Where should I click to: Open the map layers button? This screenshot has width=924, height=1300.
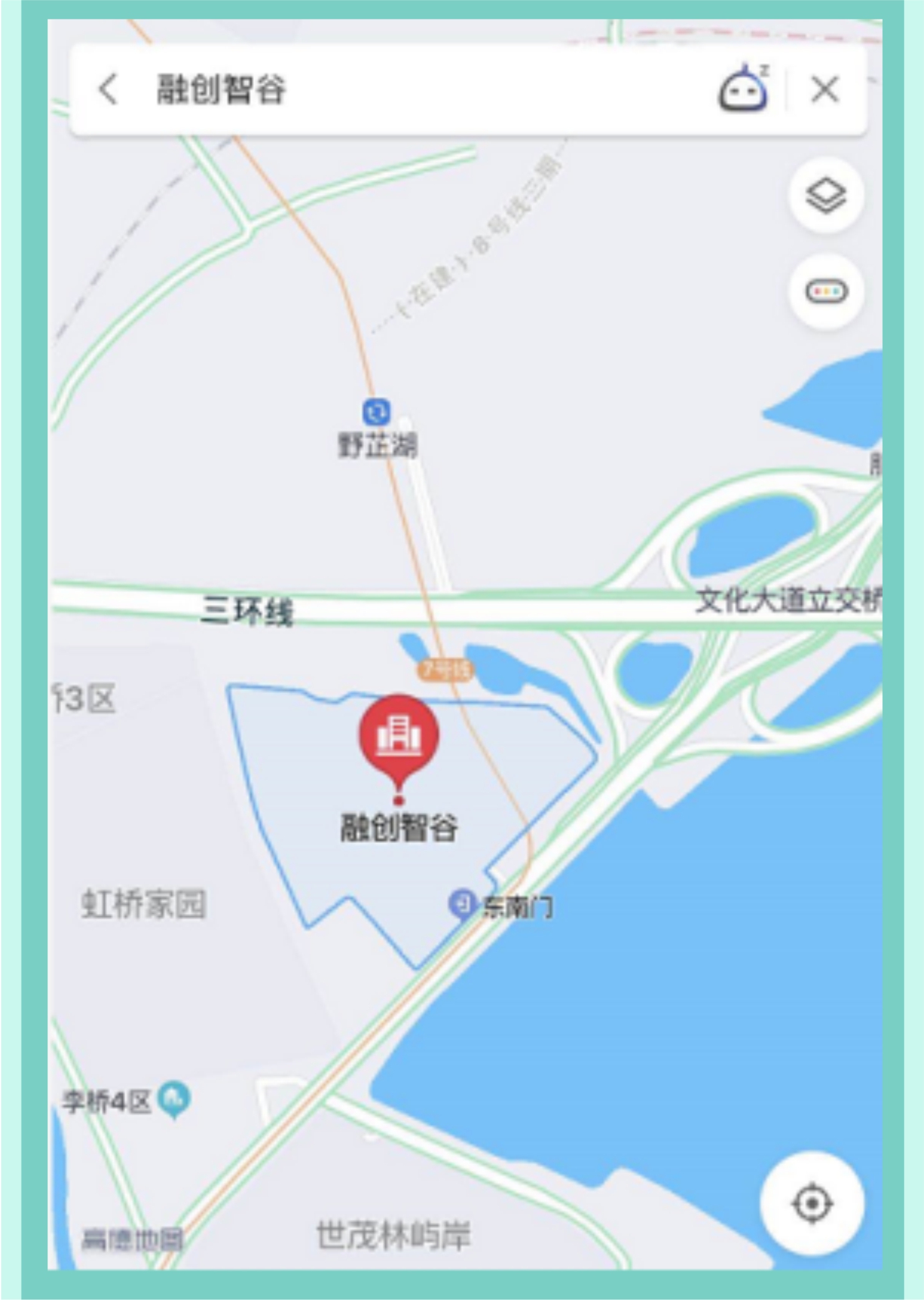click(826, 196)
